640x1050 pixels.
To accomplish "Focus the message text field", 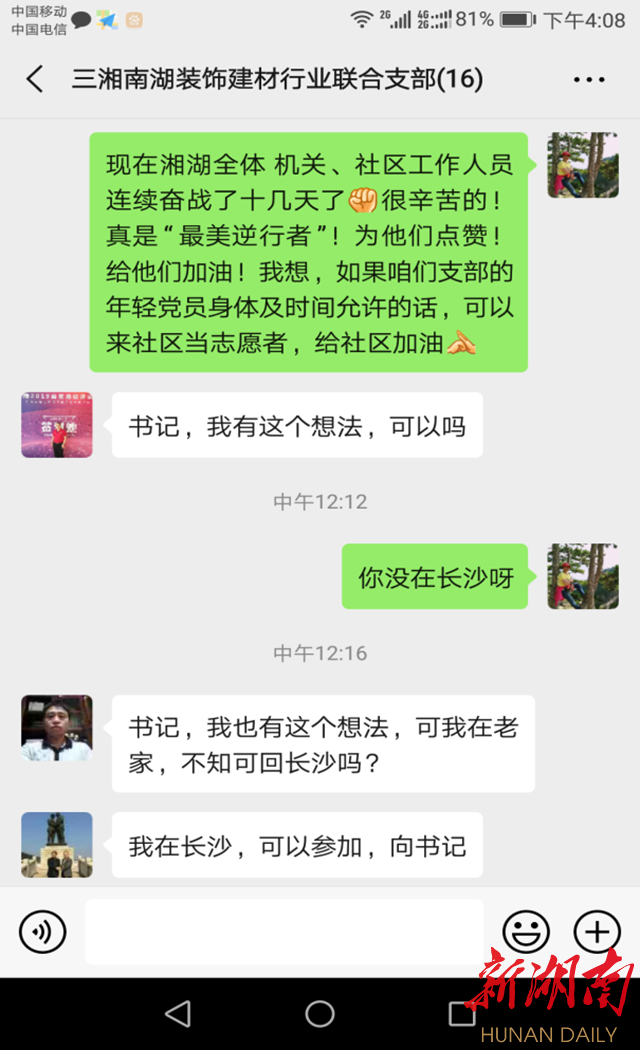I will click(284, 932).
